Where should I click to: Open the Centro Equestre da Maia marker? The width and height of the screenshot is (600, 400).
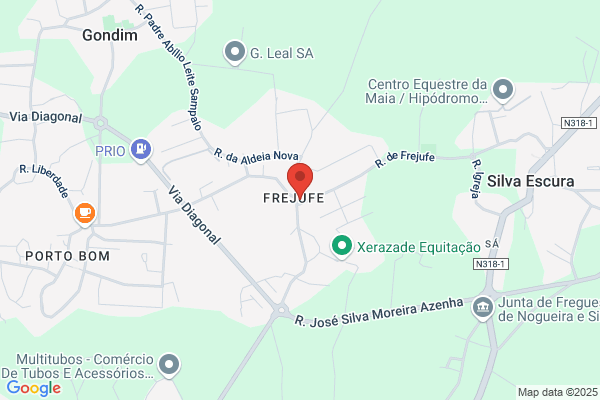pyautogui.click(x=503, y=91)
